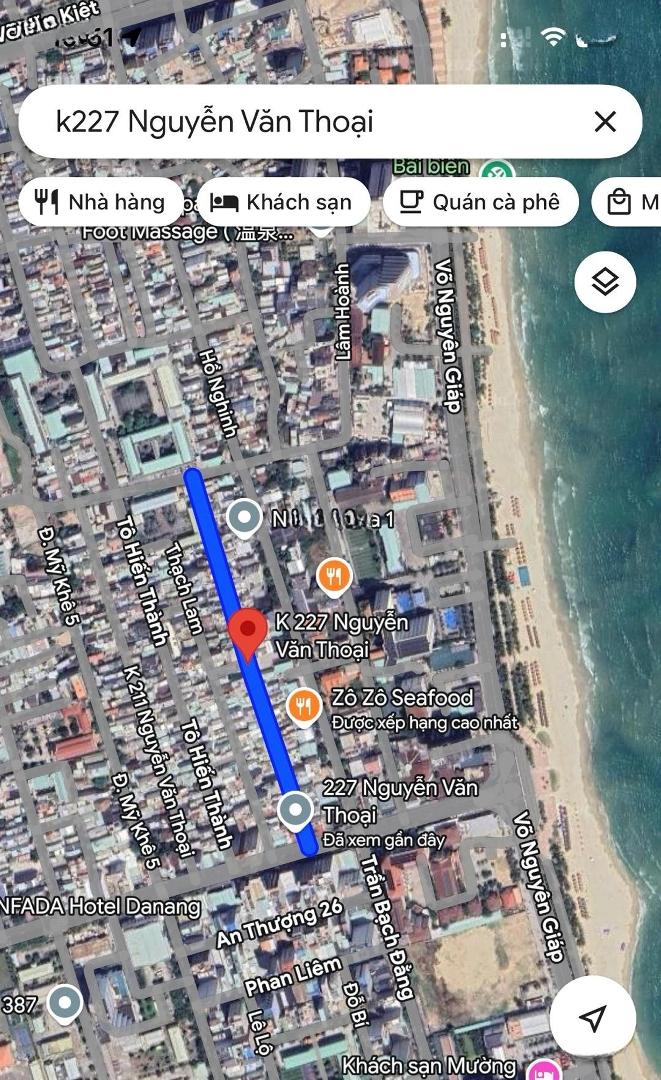Viewport: 661px width, 1080px height.
Task: Choose the Quán cà phê chip
Action: 481,202
